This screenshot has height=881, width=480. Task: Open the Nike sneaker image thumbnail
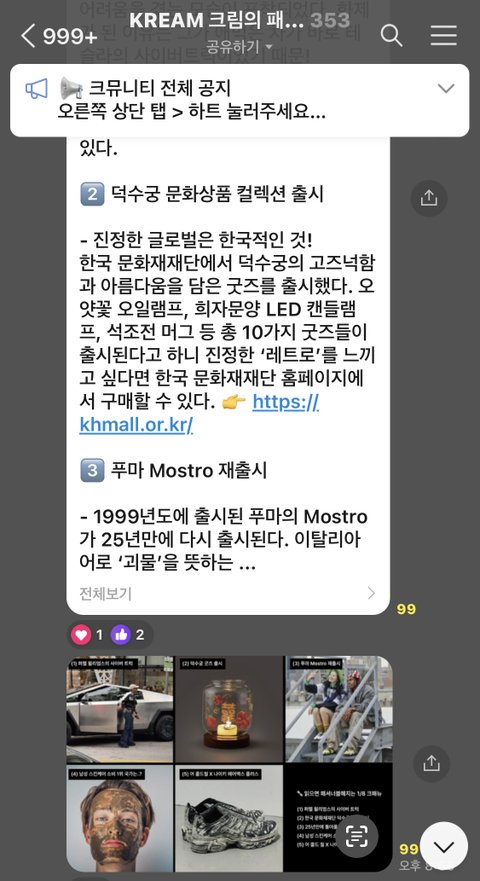pos(228,818)
